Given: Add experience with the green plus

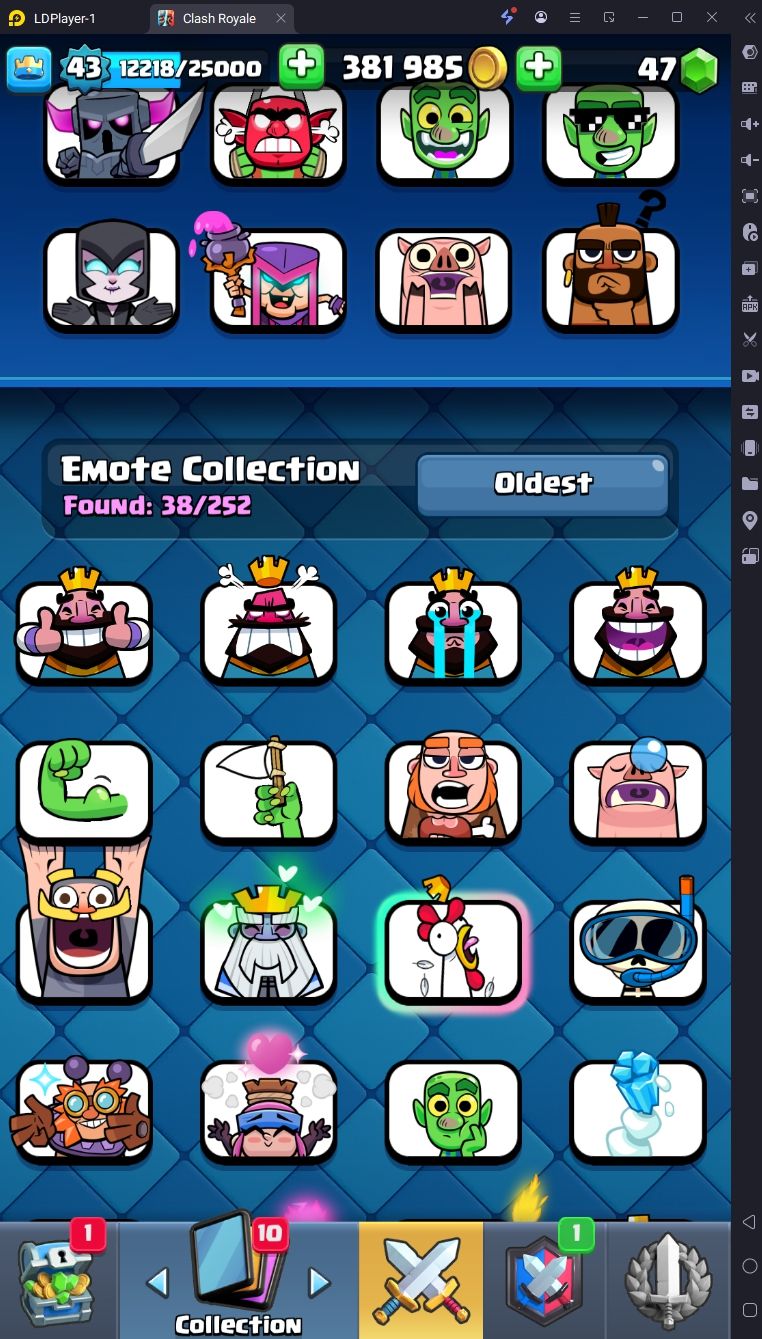Looking at the screenshot, I should 301,67.
